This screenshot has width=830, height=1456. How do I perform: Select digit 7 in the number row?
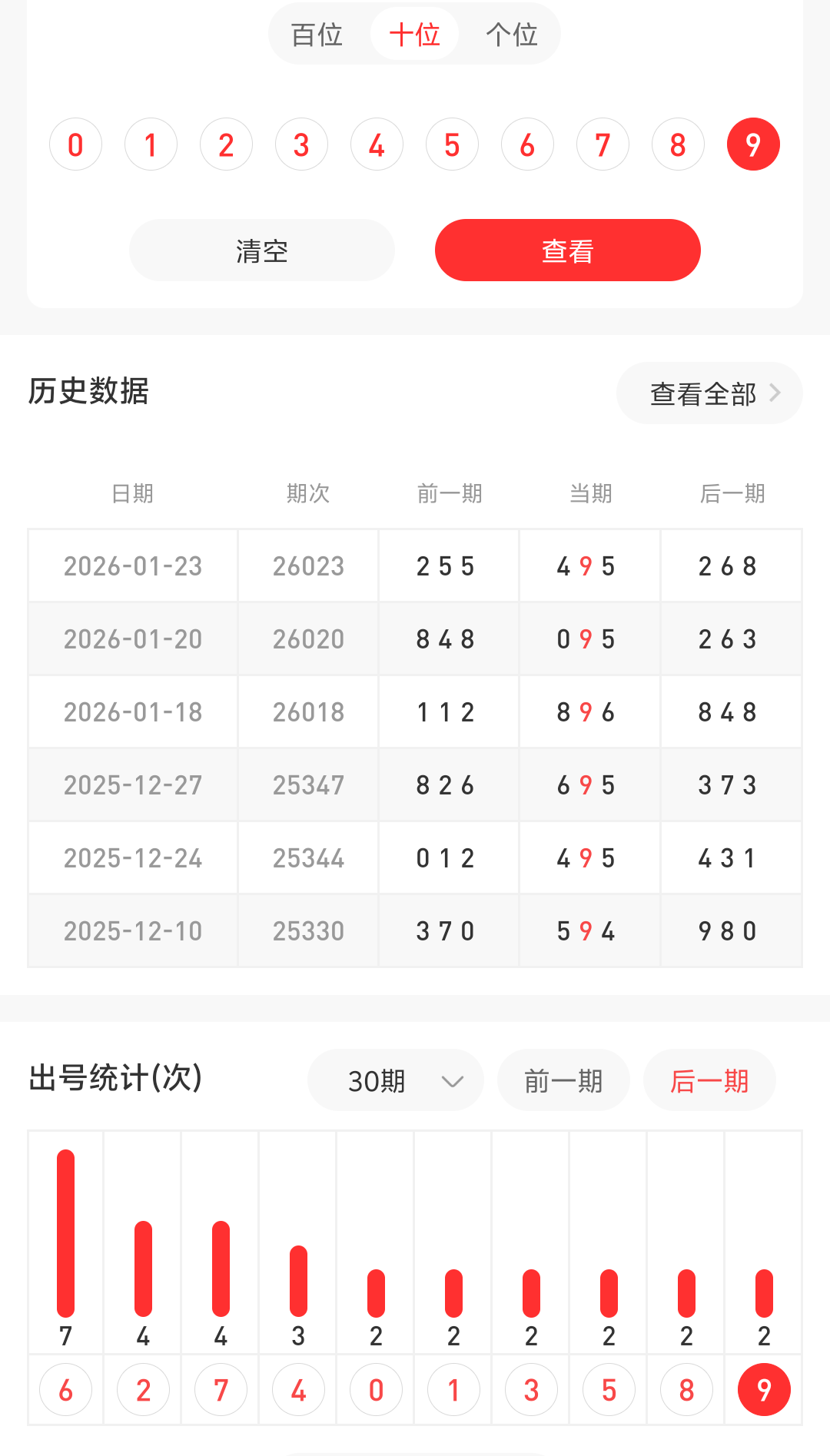[603, 144]
